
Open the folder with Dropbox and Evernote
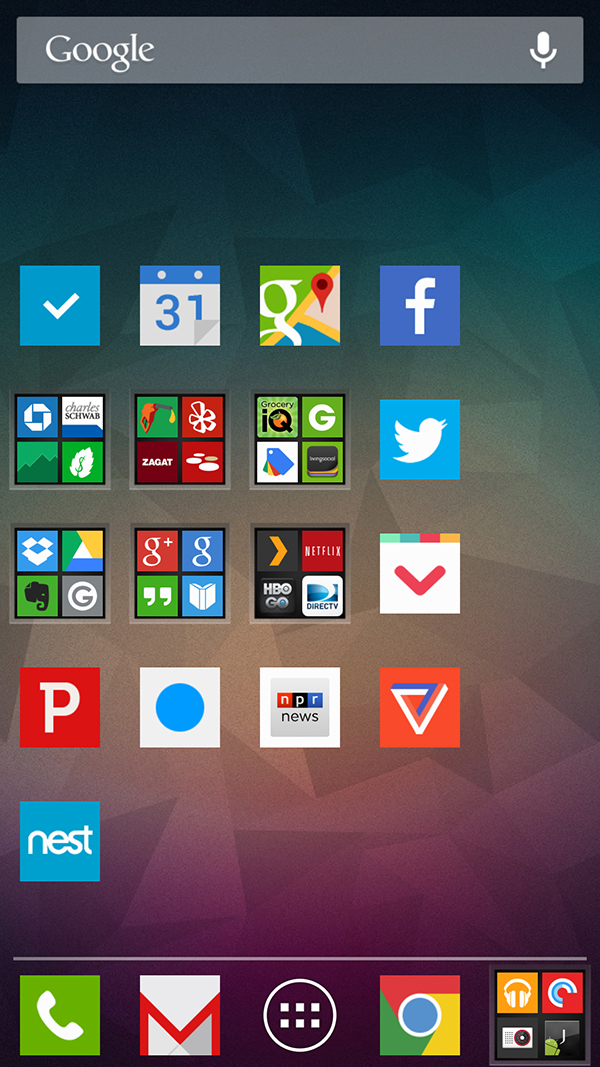[60, 574]
